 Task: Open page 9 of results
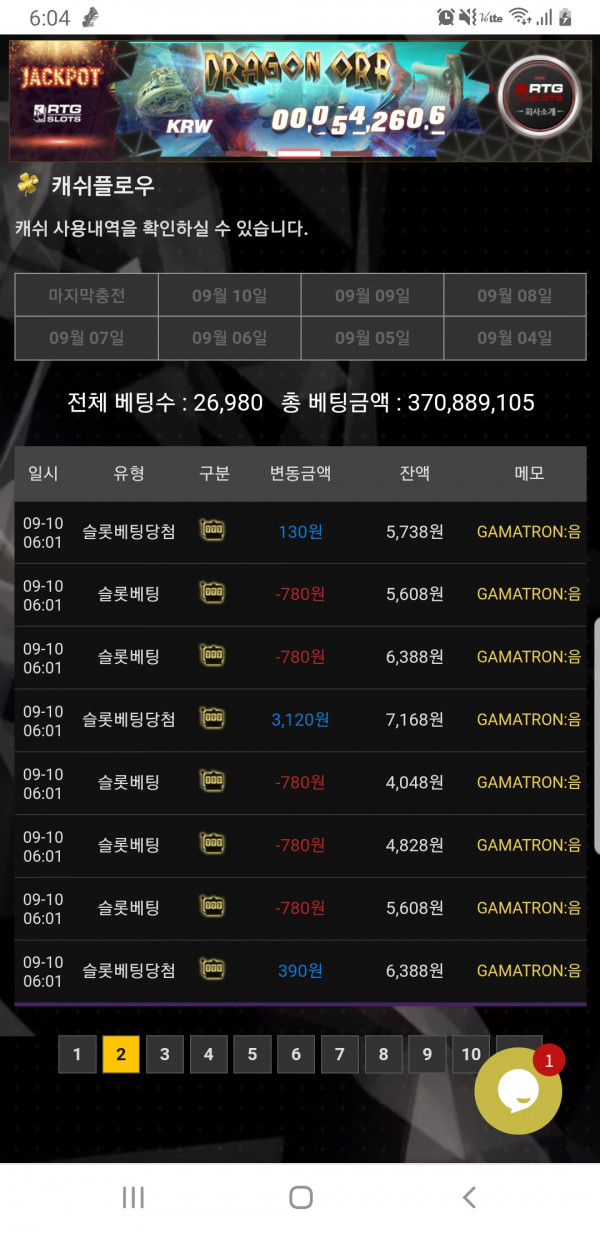(x=427, y=1054)
